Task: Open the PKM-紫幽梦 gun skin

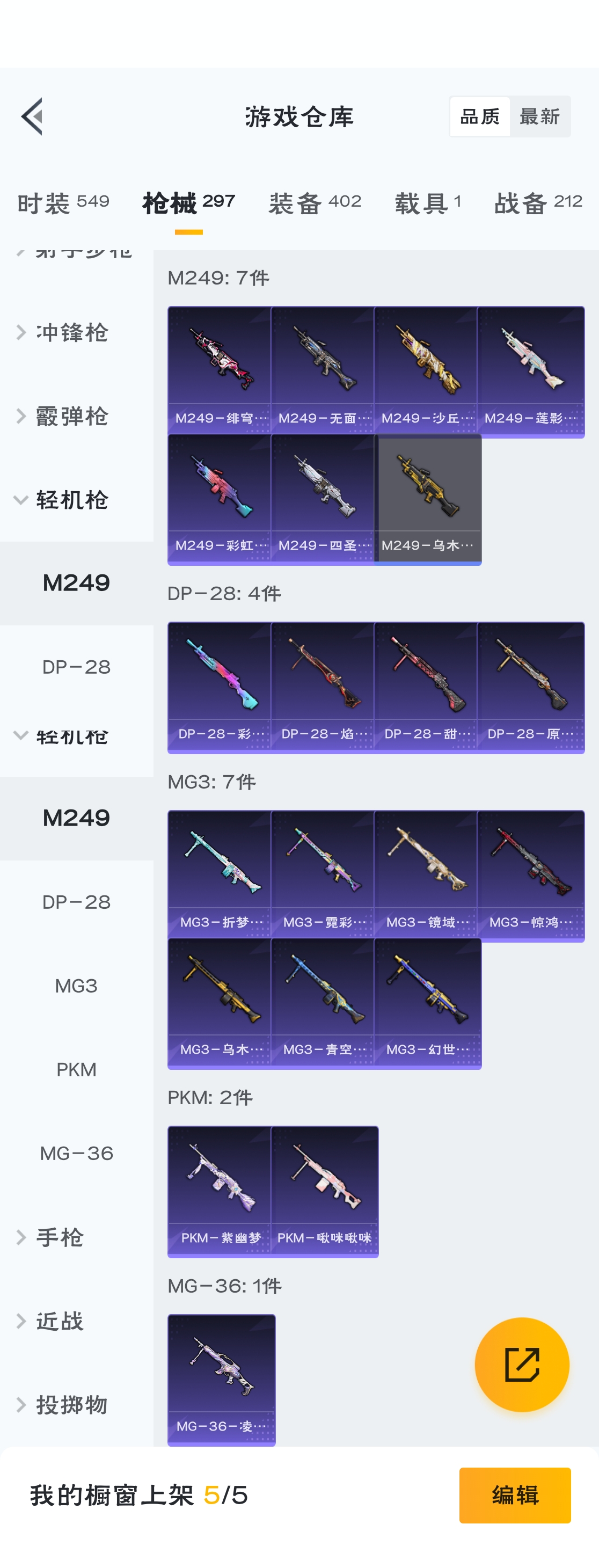Action: click(221, 1191)
